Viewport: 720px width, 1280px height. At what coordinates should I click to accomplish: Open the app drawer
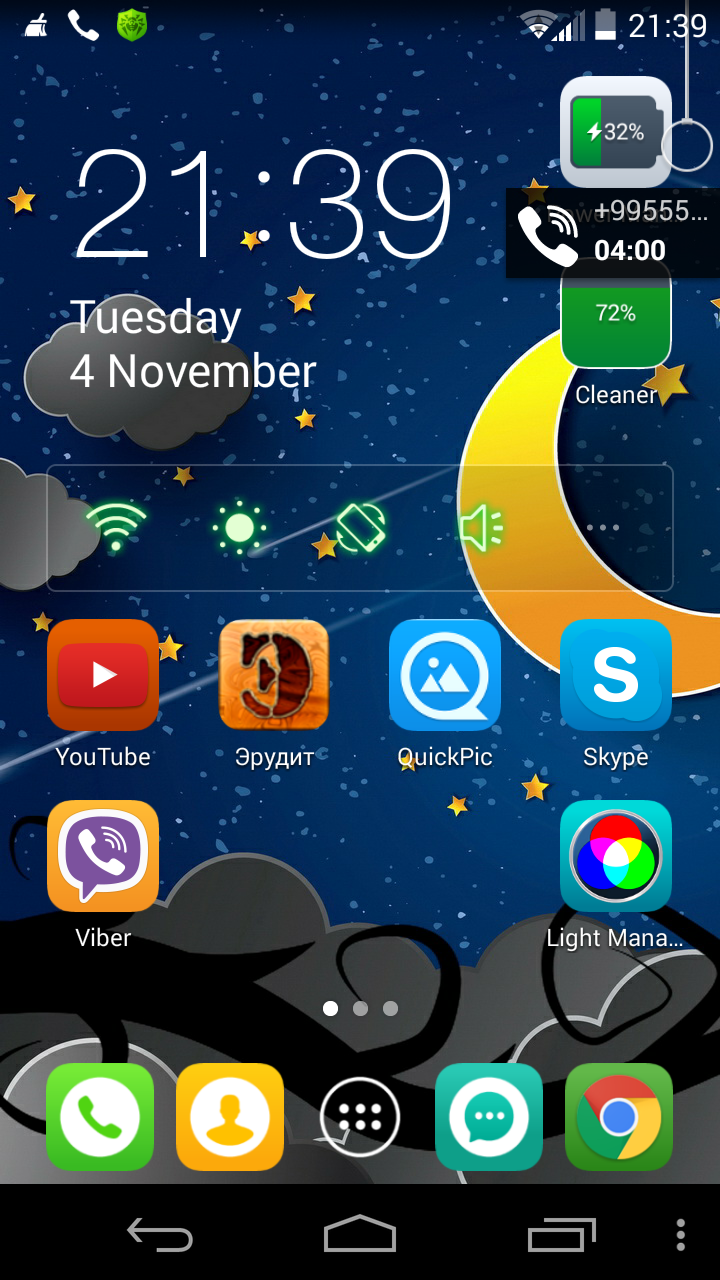point(360,1118)
